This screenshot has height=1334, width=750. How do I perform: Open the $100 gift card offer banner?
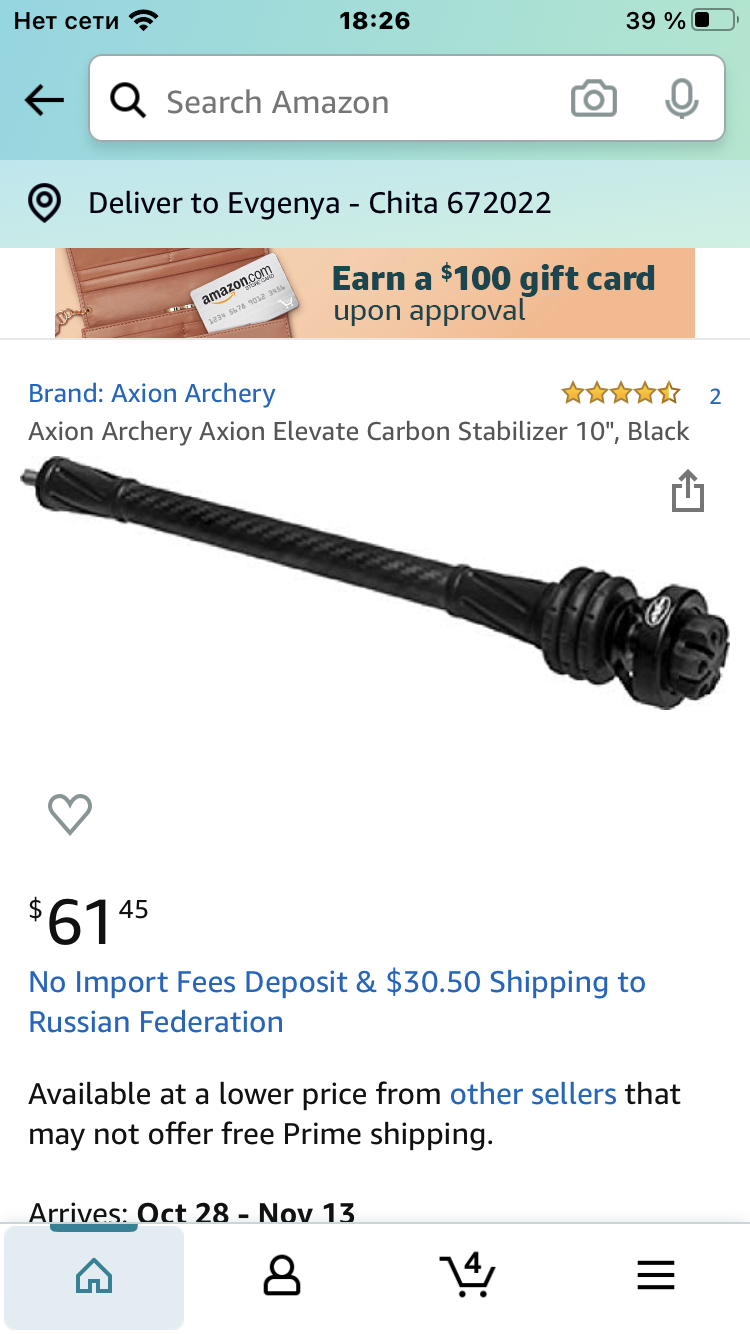click(375, 293)
